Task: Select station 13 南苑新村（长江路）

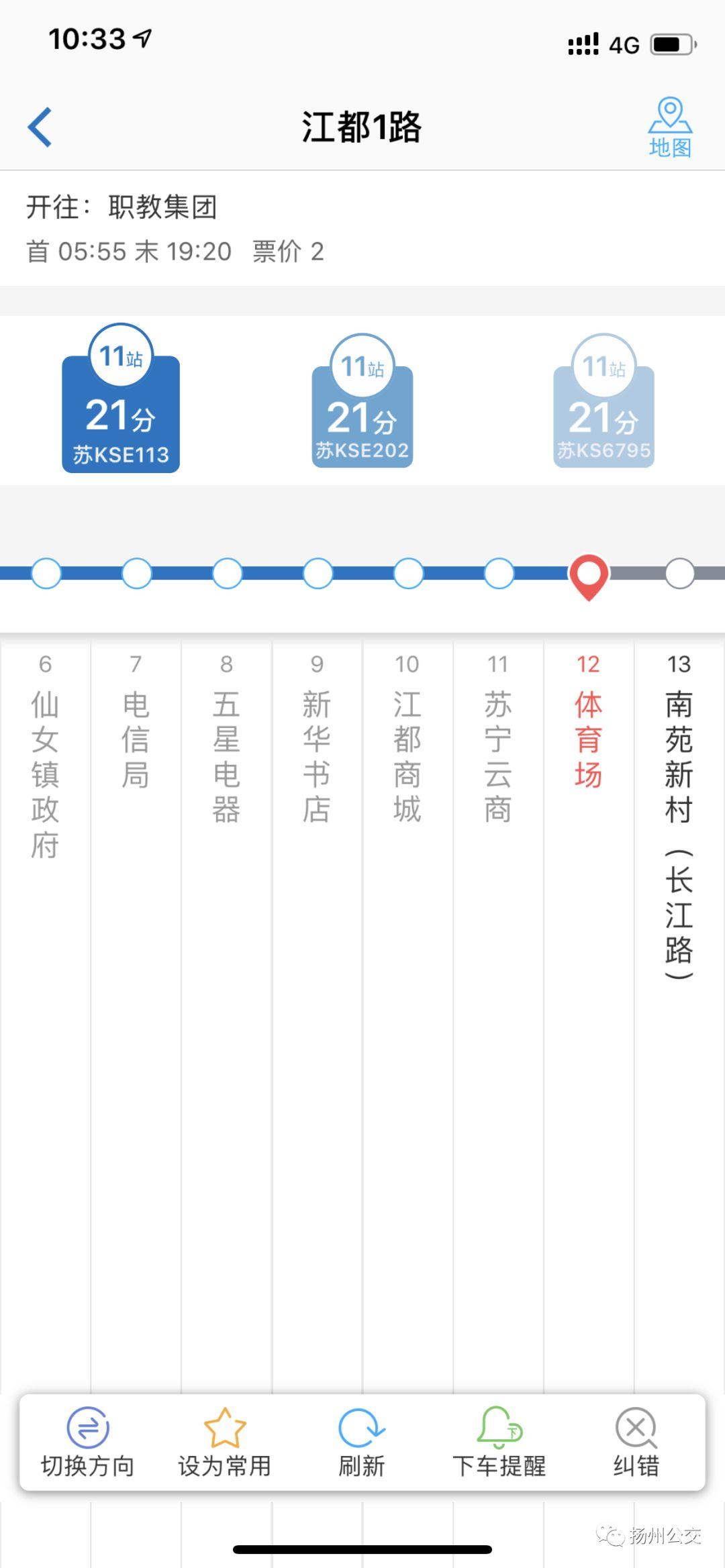Action: click(x=679, y=817)
